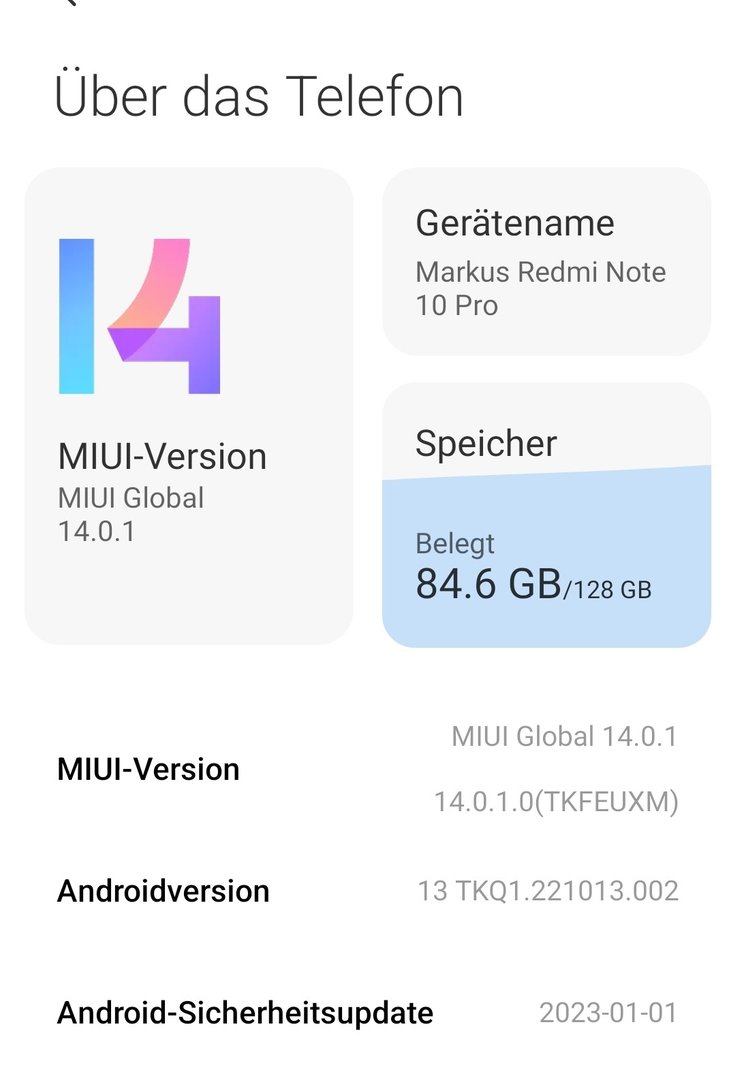Open the Gerätename card

546,261
